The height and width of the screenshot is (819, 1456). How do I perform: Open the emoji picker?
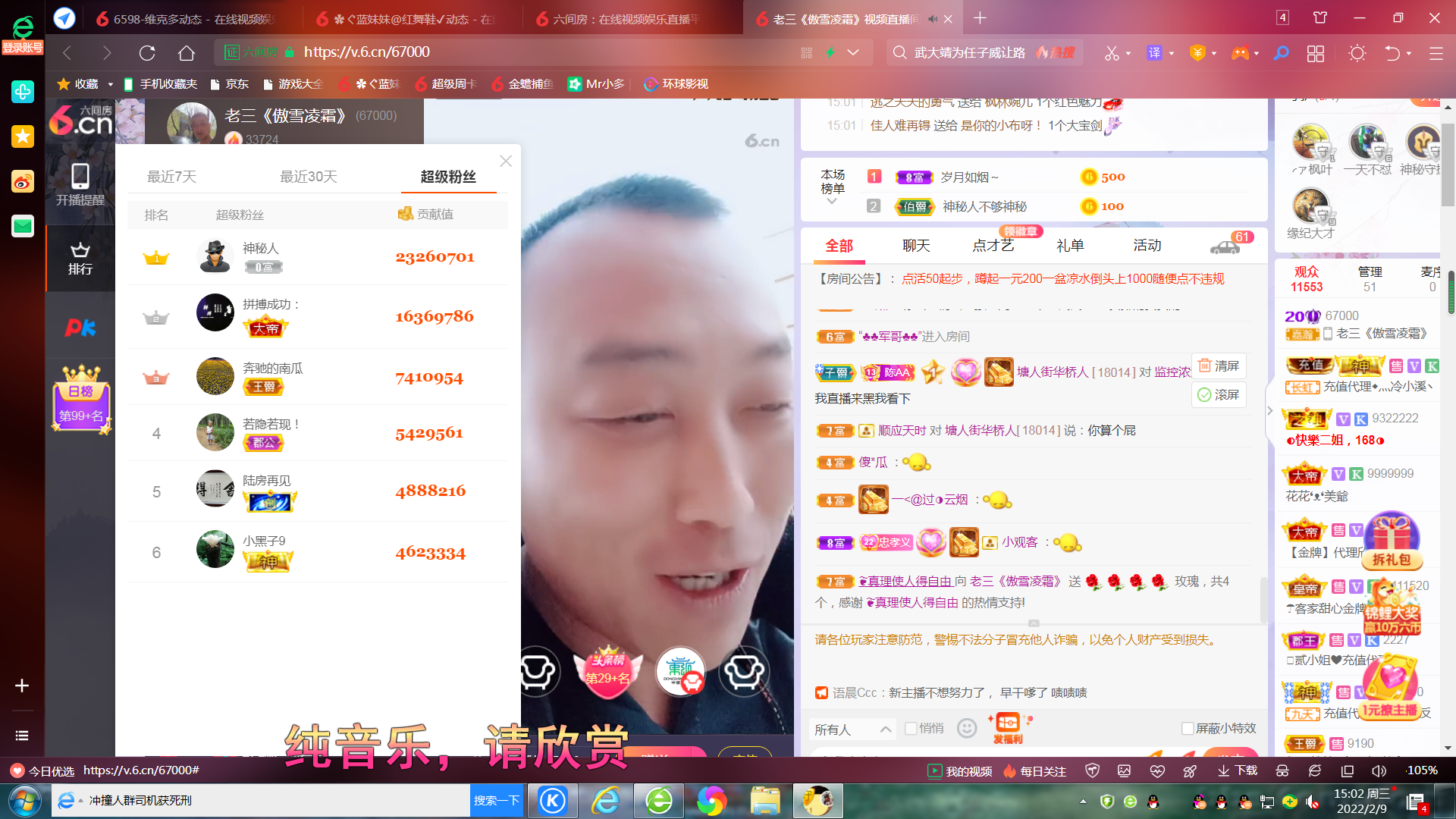click(967, 729)
